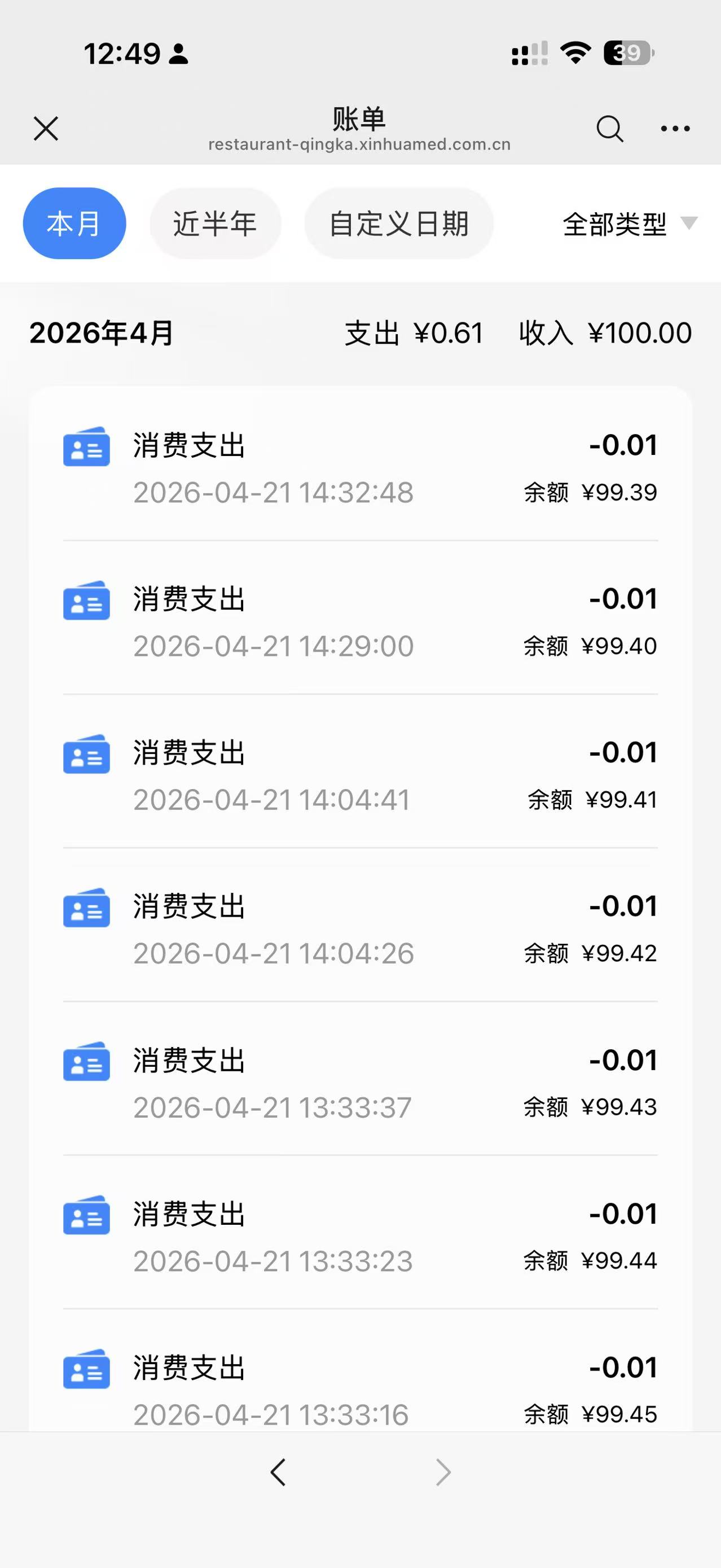Open the 余额 ¥99.39 transaction entry
This screenshot has width=721, height=1568.
tap(588, 492)
